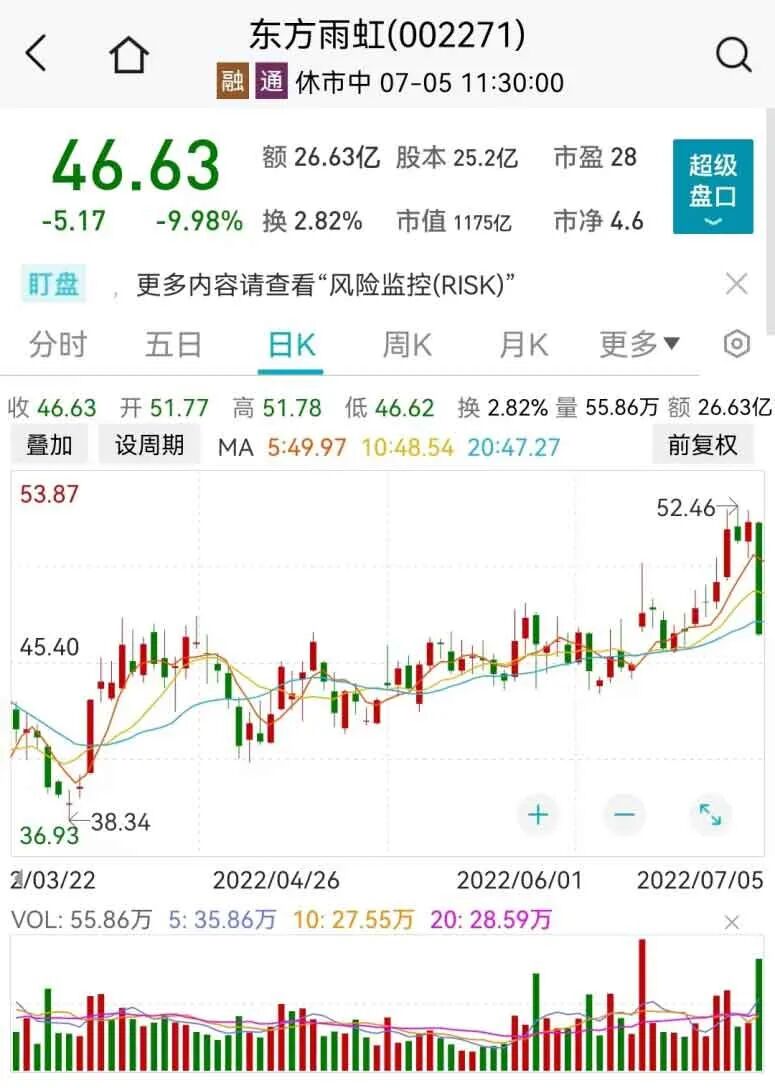Switch to the 月K tab

click(x=523, y=344)
